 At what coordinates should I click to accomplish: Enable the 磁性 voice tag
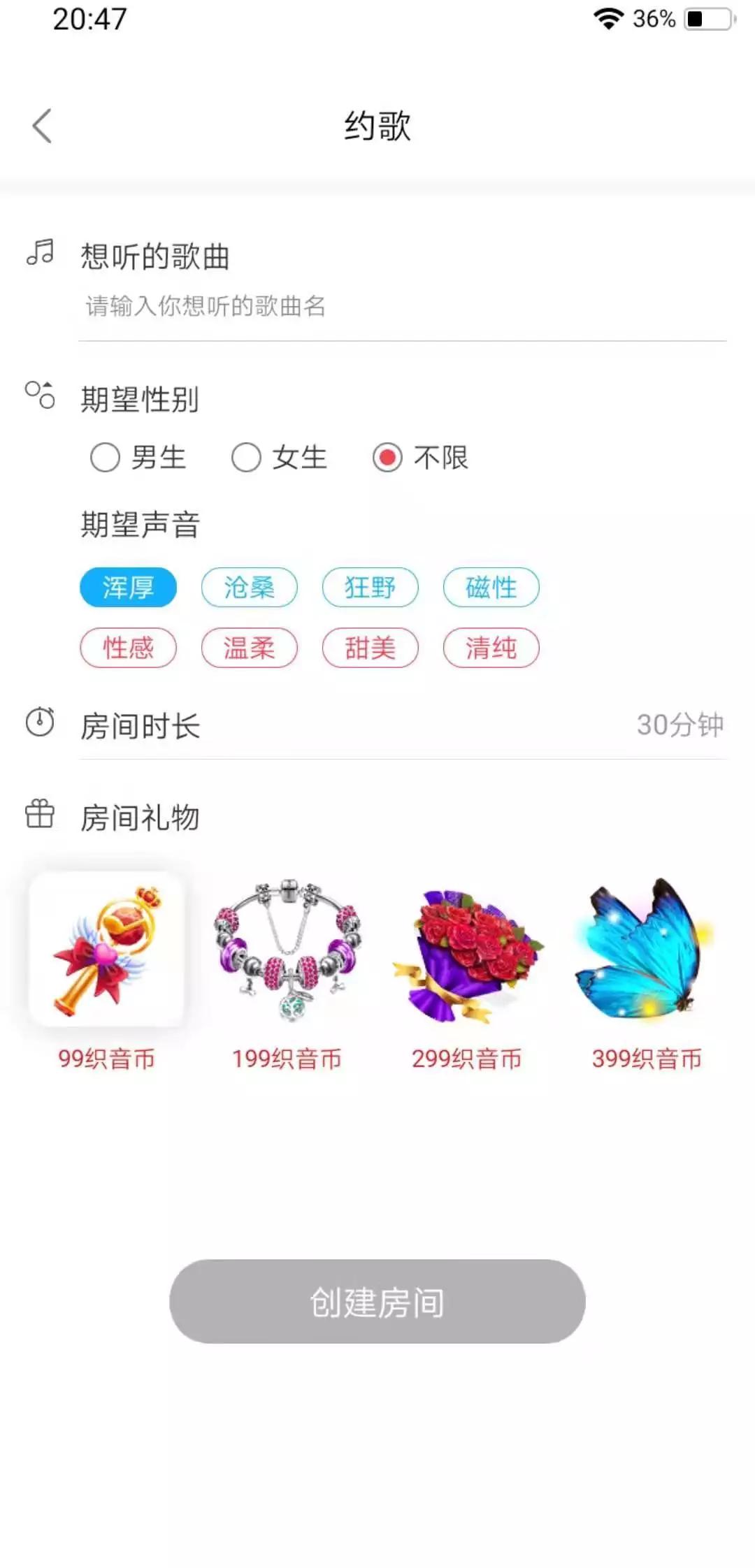(491, 588)
